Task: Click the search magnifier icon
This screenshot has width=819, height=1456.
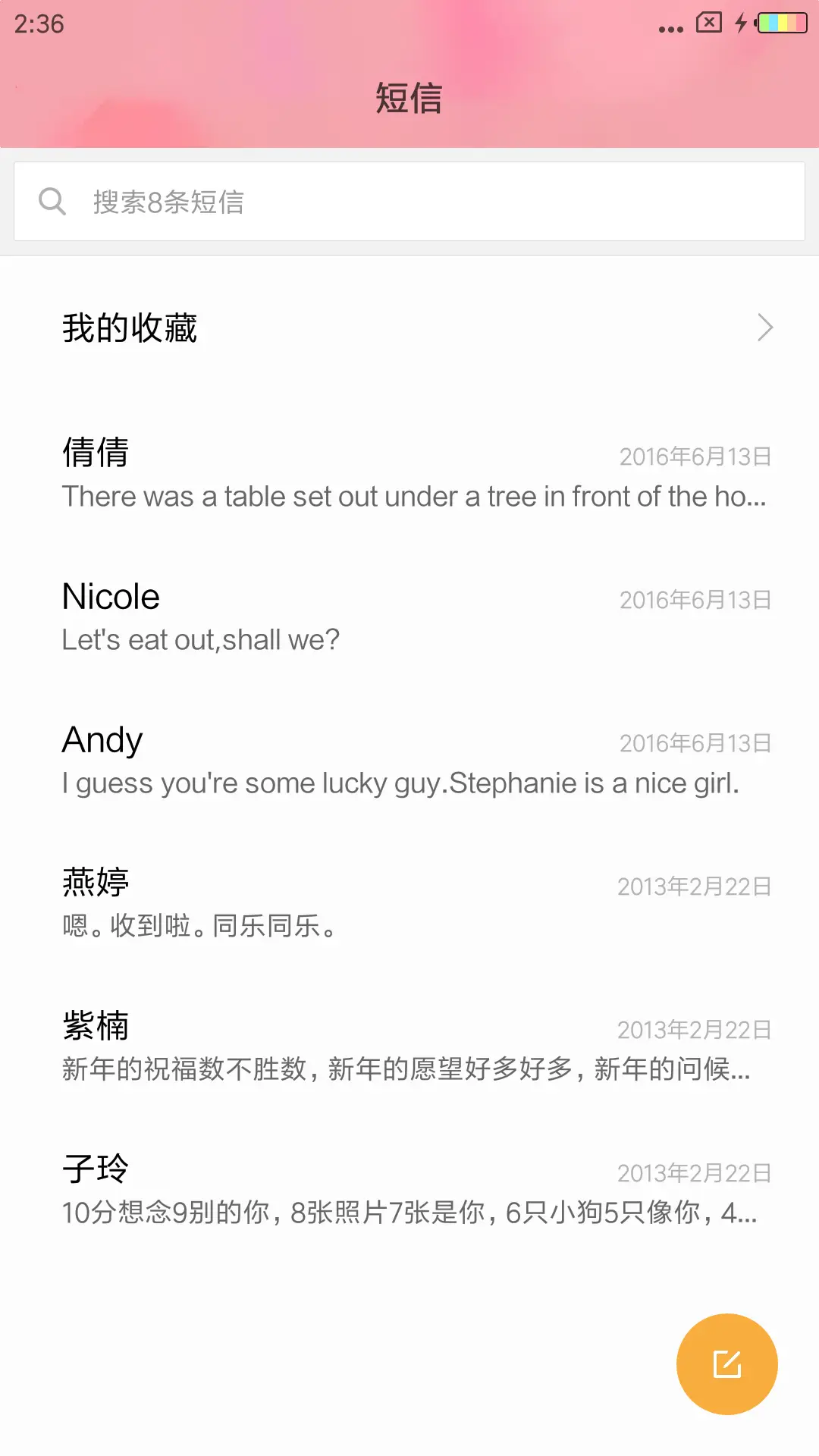Action: (52, 201)
